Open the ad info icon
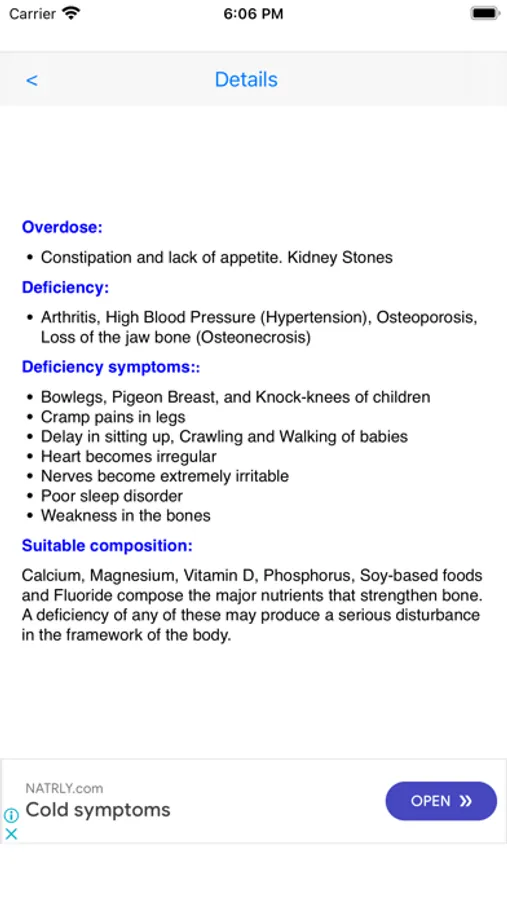This screenshot has width=507, height=900. click(11, 815)
